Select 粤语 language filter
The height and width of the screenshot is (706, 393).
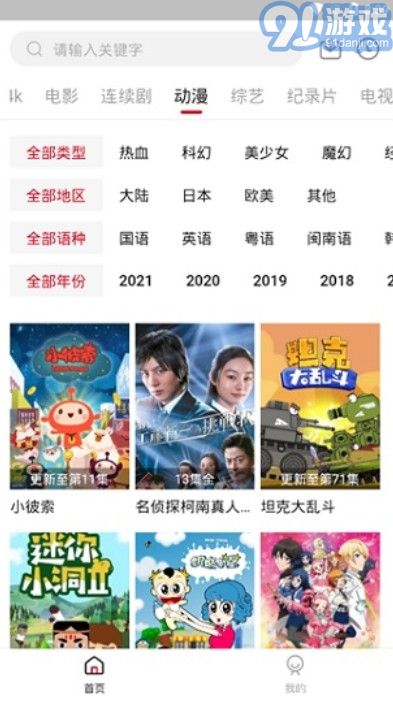[x=259, y=238]
